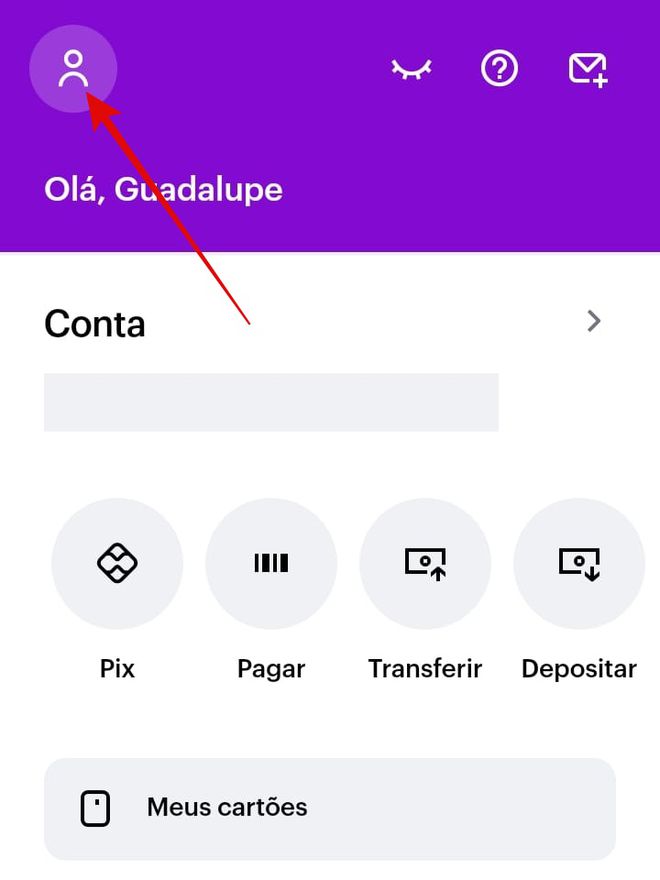Choose Transferir to send money

[x=425, y=564]
